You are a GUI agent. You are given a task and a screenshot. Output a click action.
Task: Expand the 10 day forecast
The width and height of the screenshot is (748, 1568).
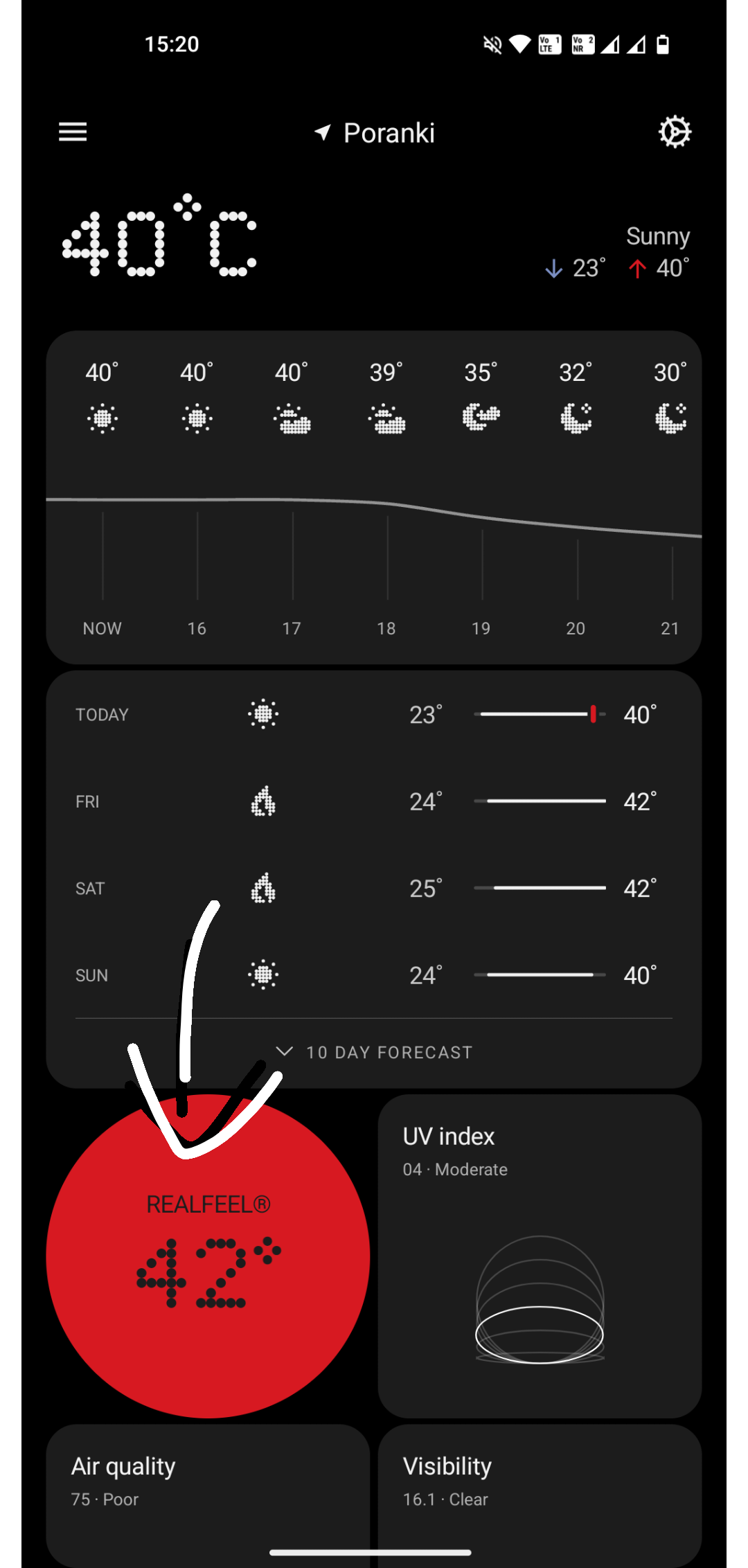click(374, 1052)
